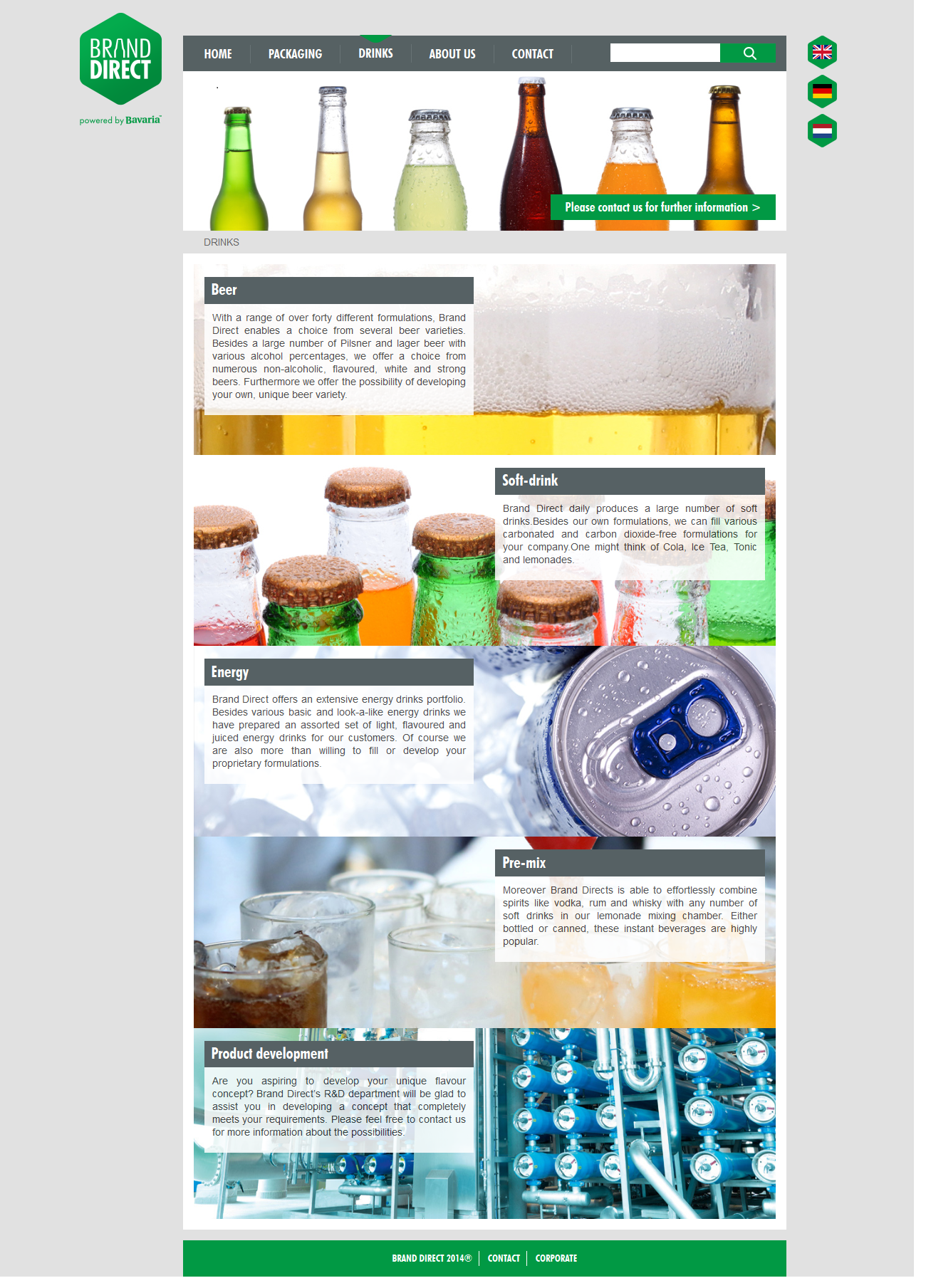Tap the green search magnifier button
Viewport: 926px width, 1288px height.
(x=749, y=53)
